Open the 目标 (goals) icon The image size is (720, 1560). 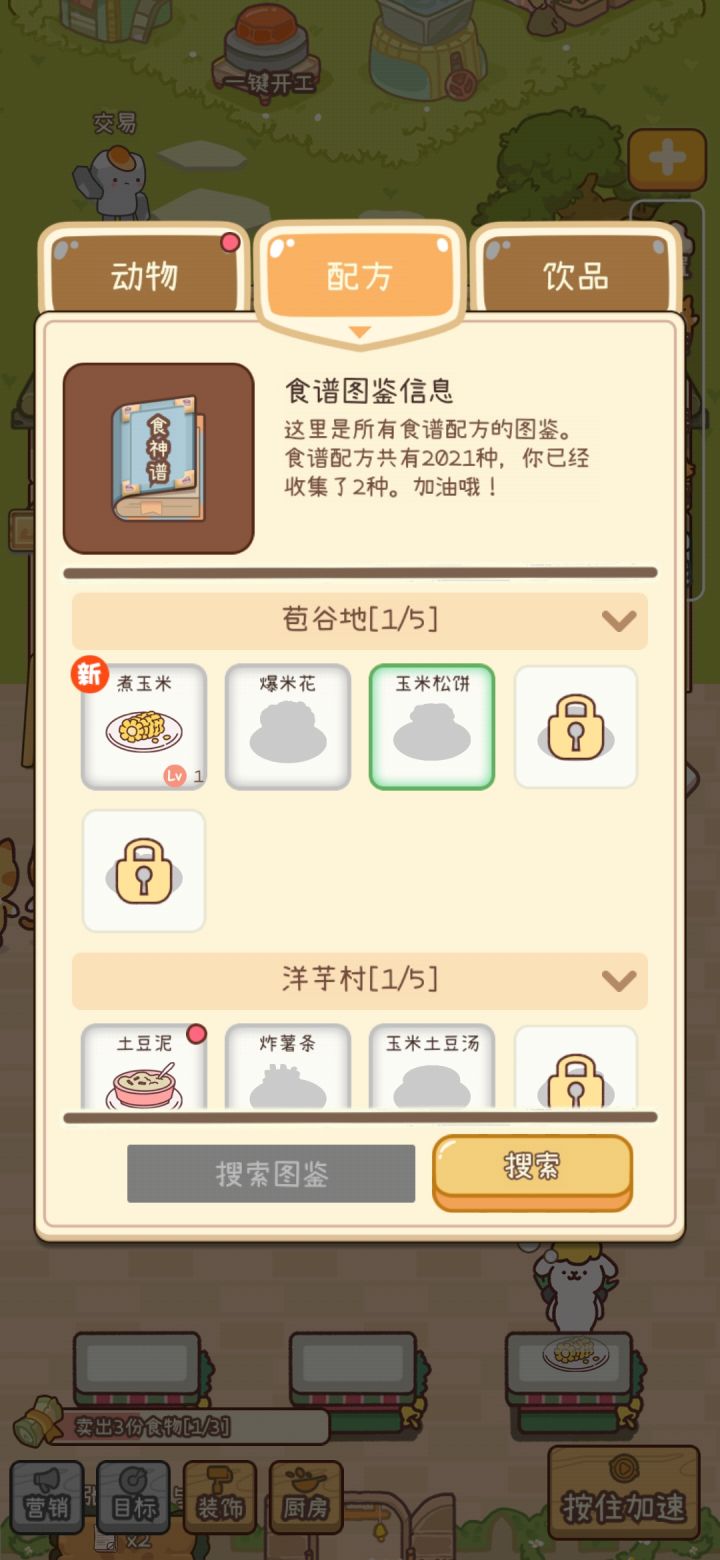tap(133, 1497)
